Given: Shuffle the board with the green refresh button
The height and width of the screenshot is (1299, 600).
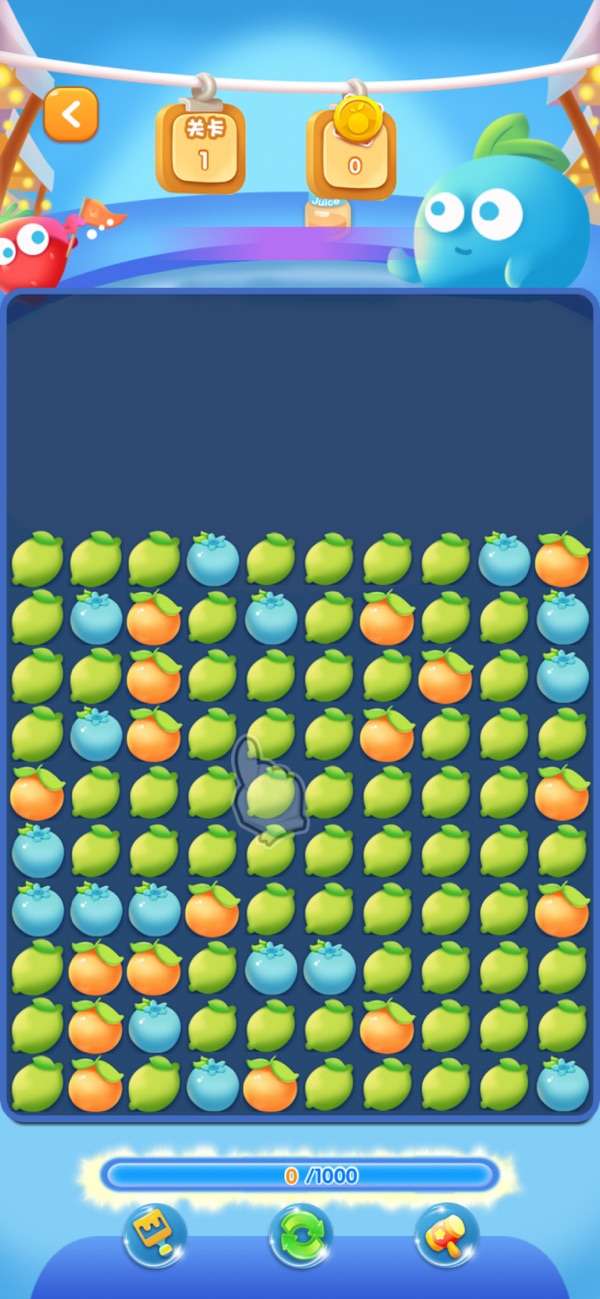Looking at the screenshot, I should tap(300, 1236).
